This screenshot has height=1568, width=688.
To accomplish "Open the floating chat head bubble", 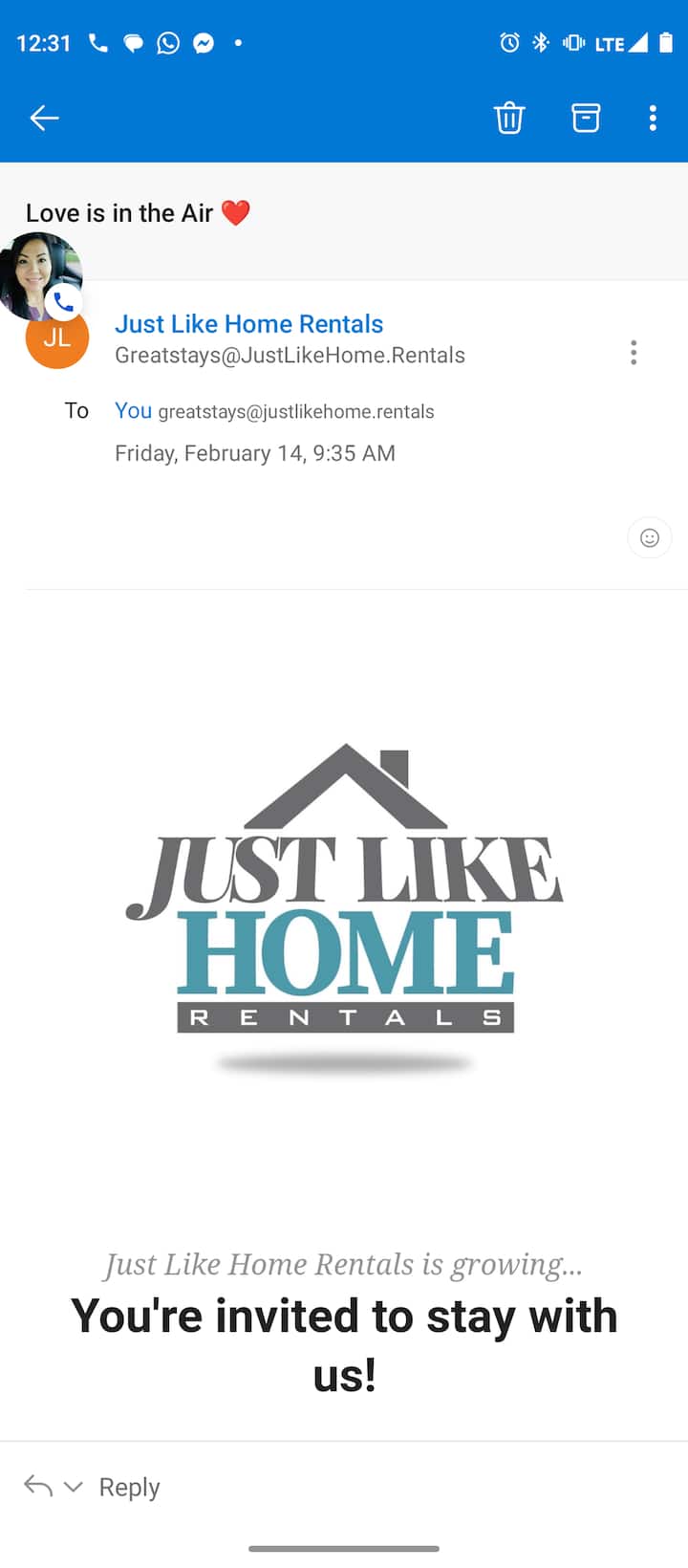I will [38, 275].
